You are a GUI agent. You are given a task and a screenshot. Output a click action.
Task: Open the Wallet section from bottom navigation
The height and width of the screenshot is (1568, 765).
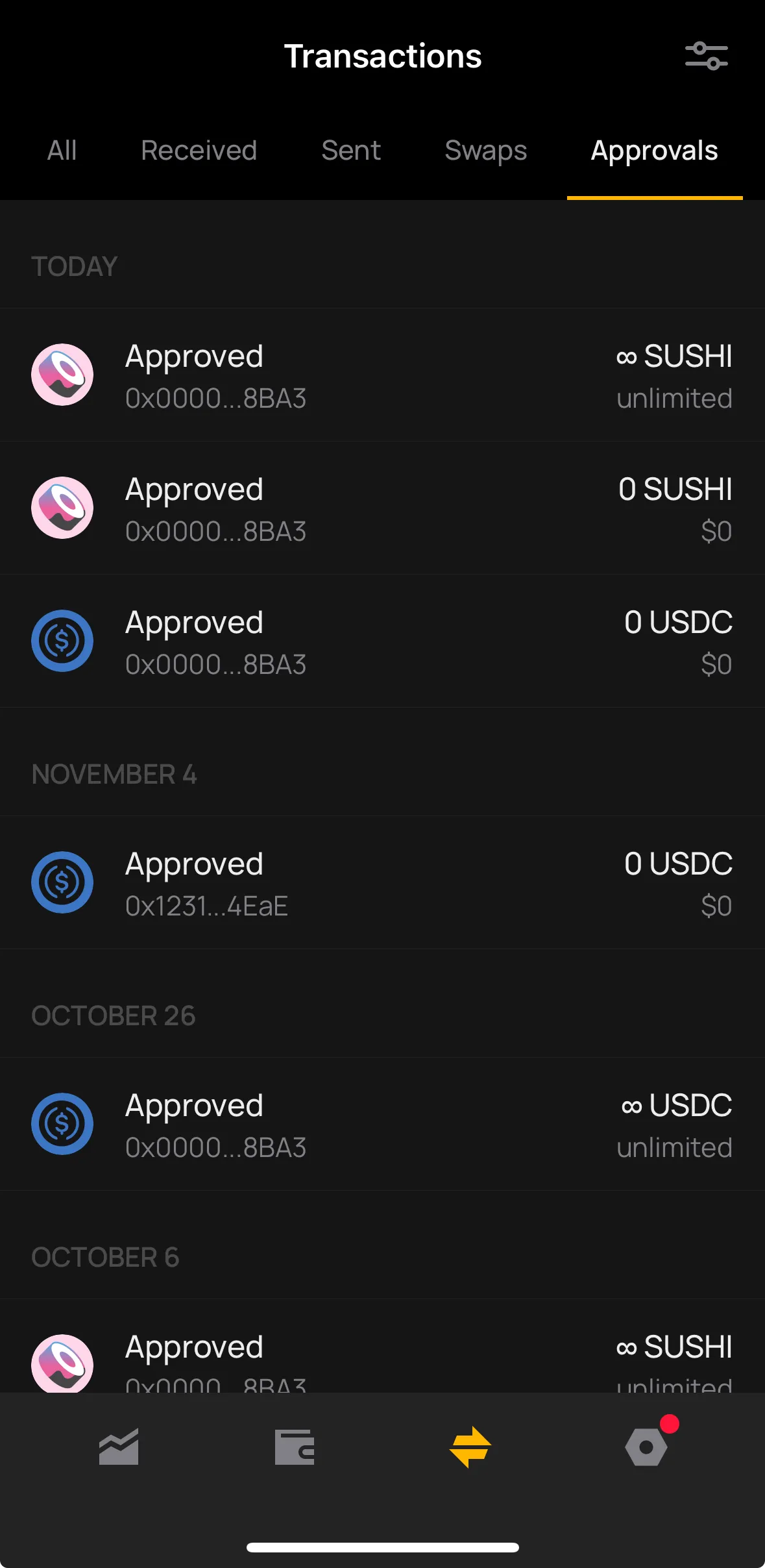[294, 1447]
